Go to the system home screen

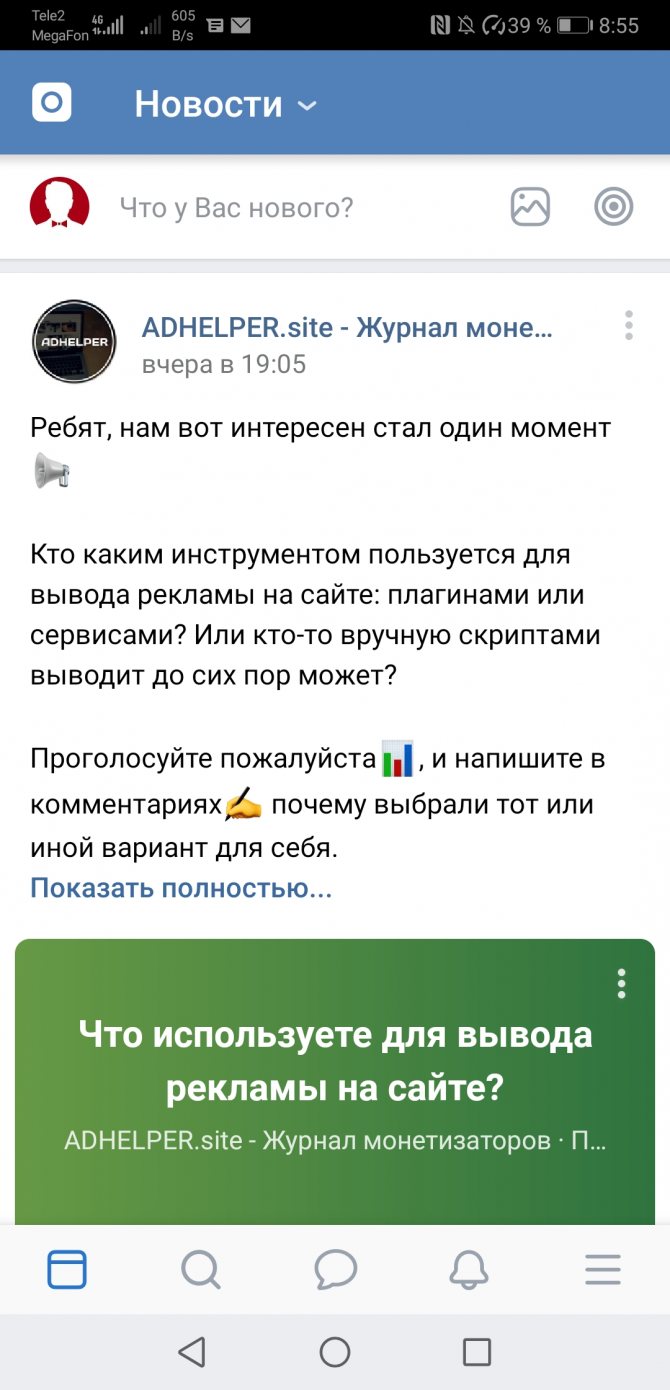click(x=335, y=1352)
